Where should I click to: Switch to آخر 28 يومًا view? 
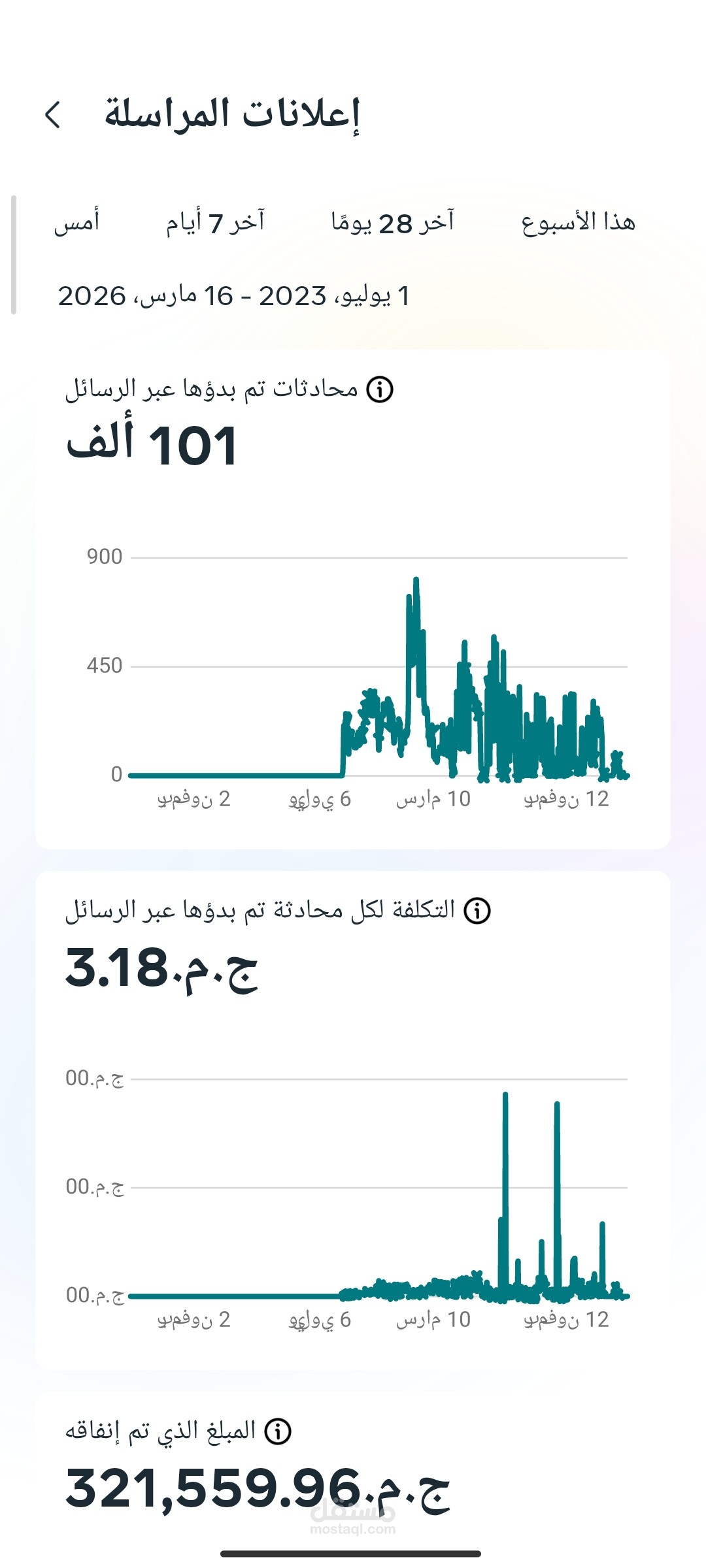[393, 221]
